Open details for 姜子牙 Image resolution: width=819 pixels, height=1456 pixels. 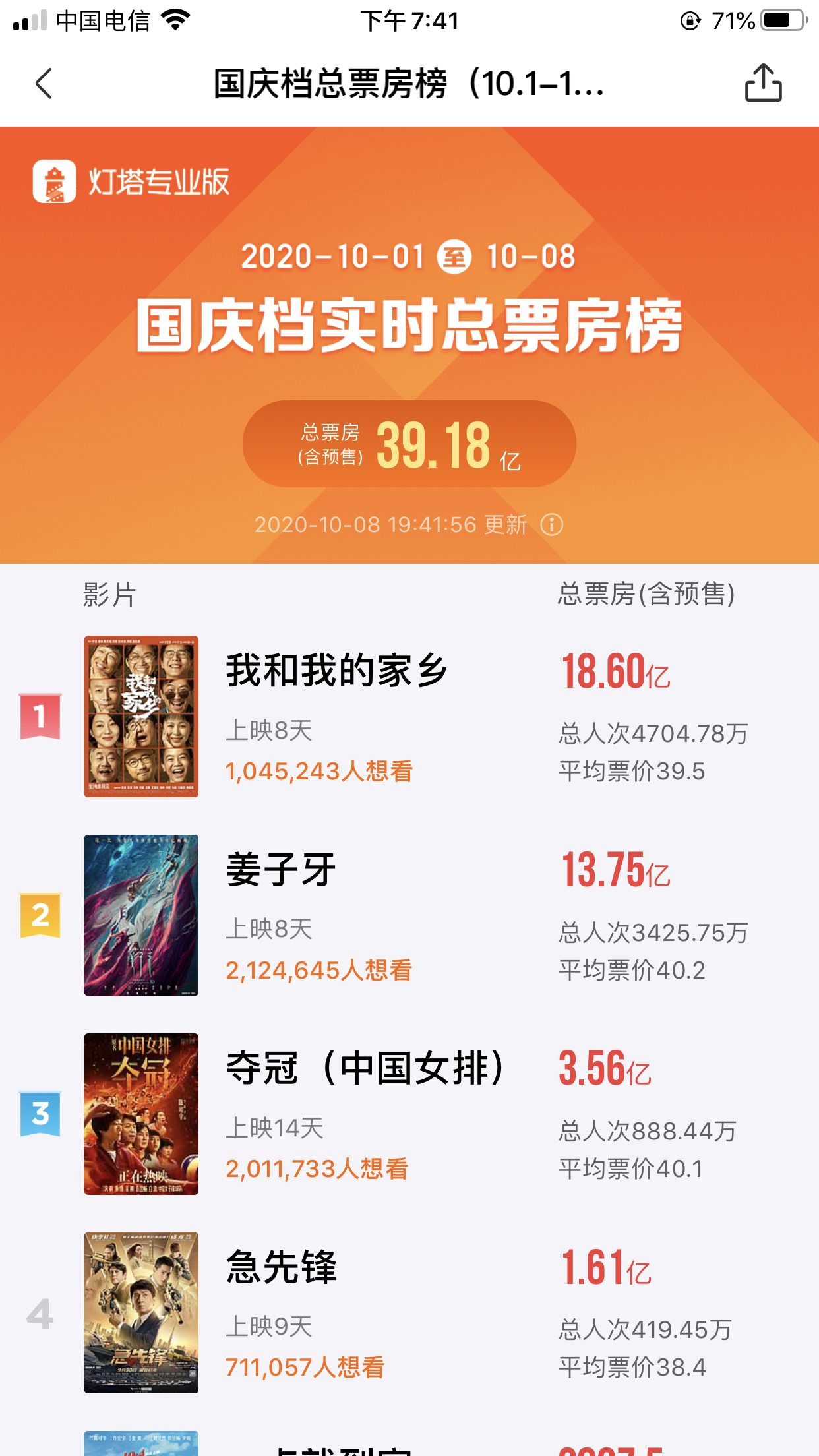pyautogui.click(x=281, y=870)
